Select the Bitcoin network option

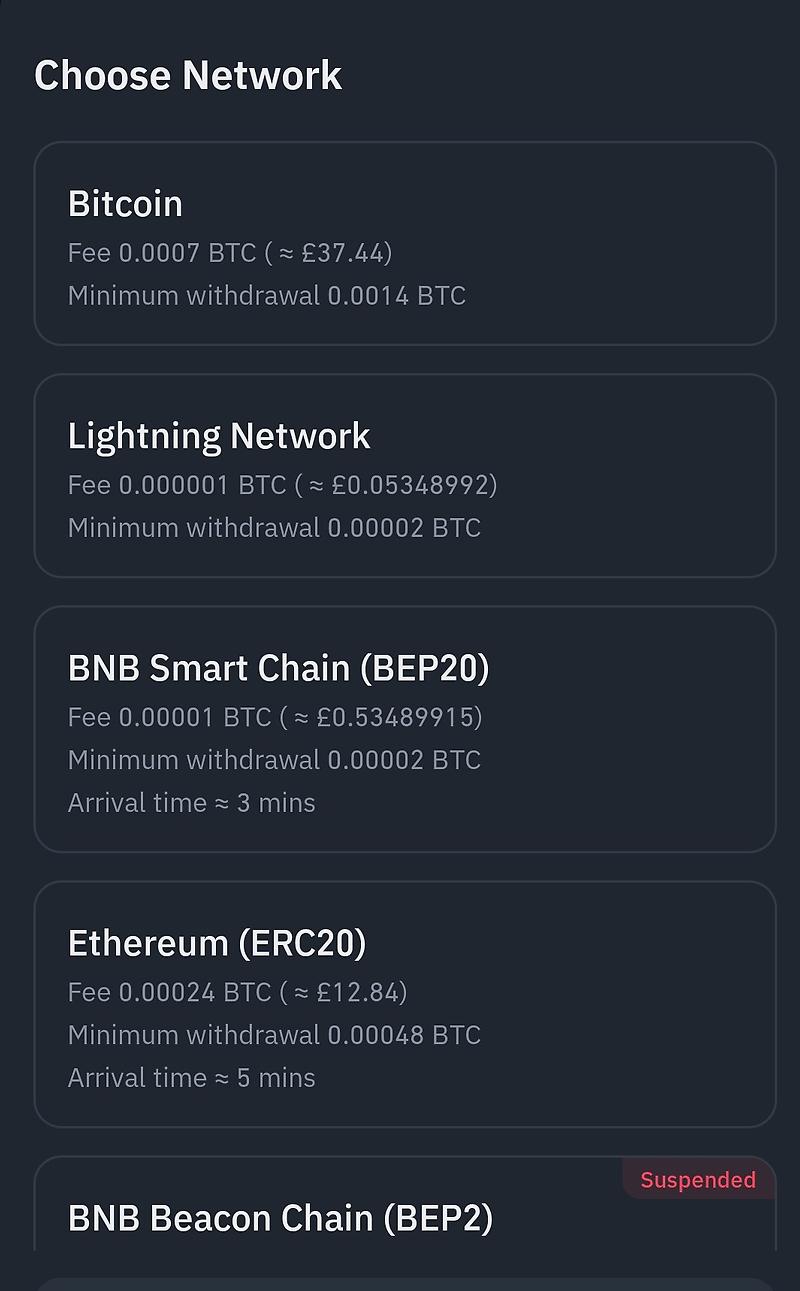tap(404, 244)
